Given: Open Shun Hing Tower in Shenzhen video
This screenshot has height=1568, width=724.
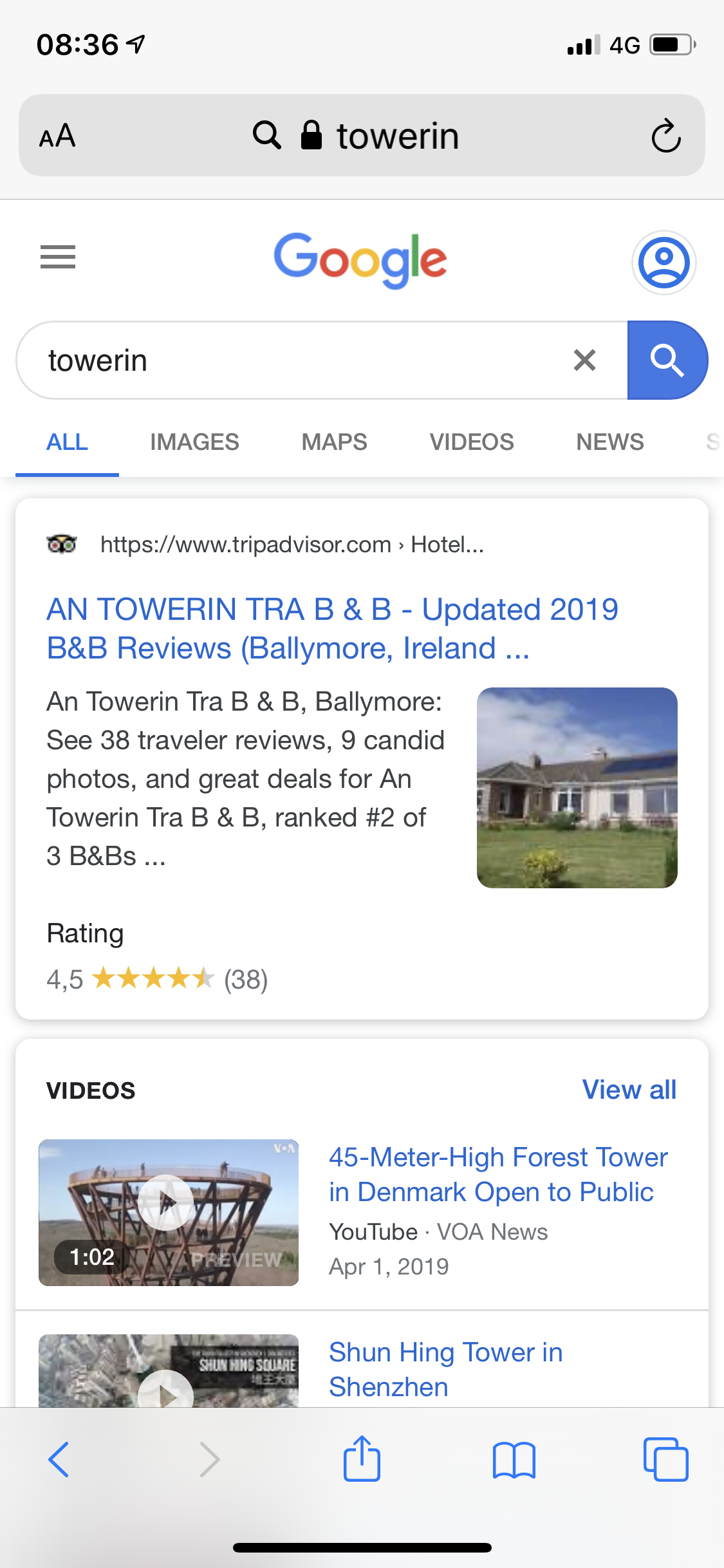Looking at the screenshot, I should [445, 1369].
